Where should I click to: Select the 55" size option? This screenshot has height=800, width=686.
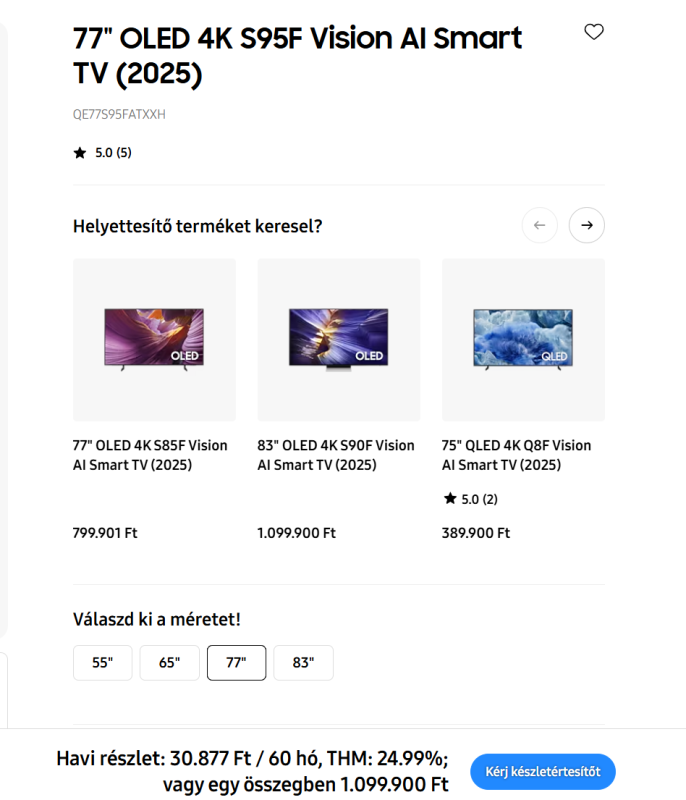click(102, 663)
